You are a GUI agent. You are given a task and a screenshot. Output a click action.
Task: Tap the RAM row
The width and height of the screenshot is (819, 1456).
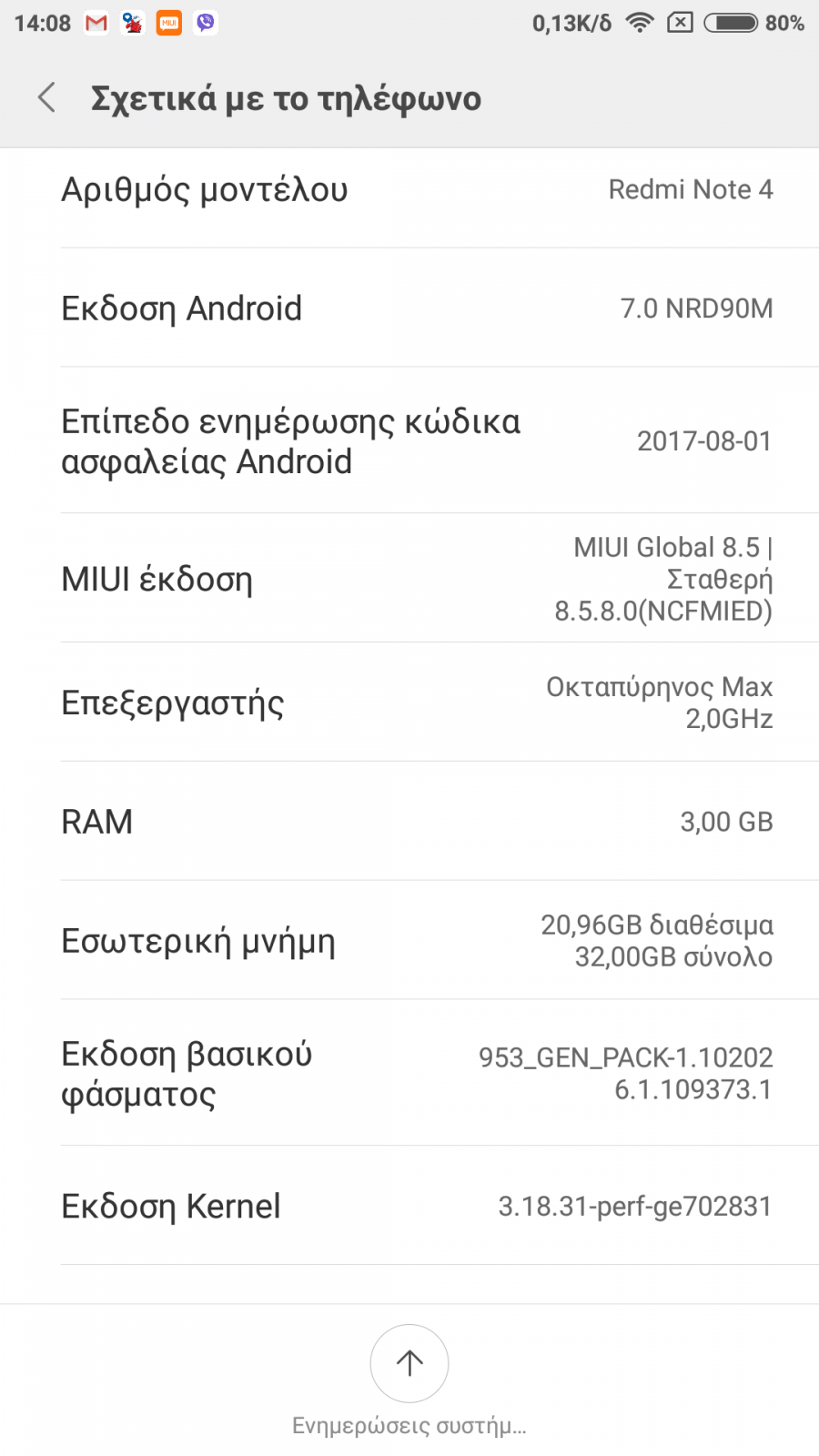tap(409, 821)
